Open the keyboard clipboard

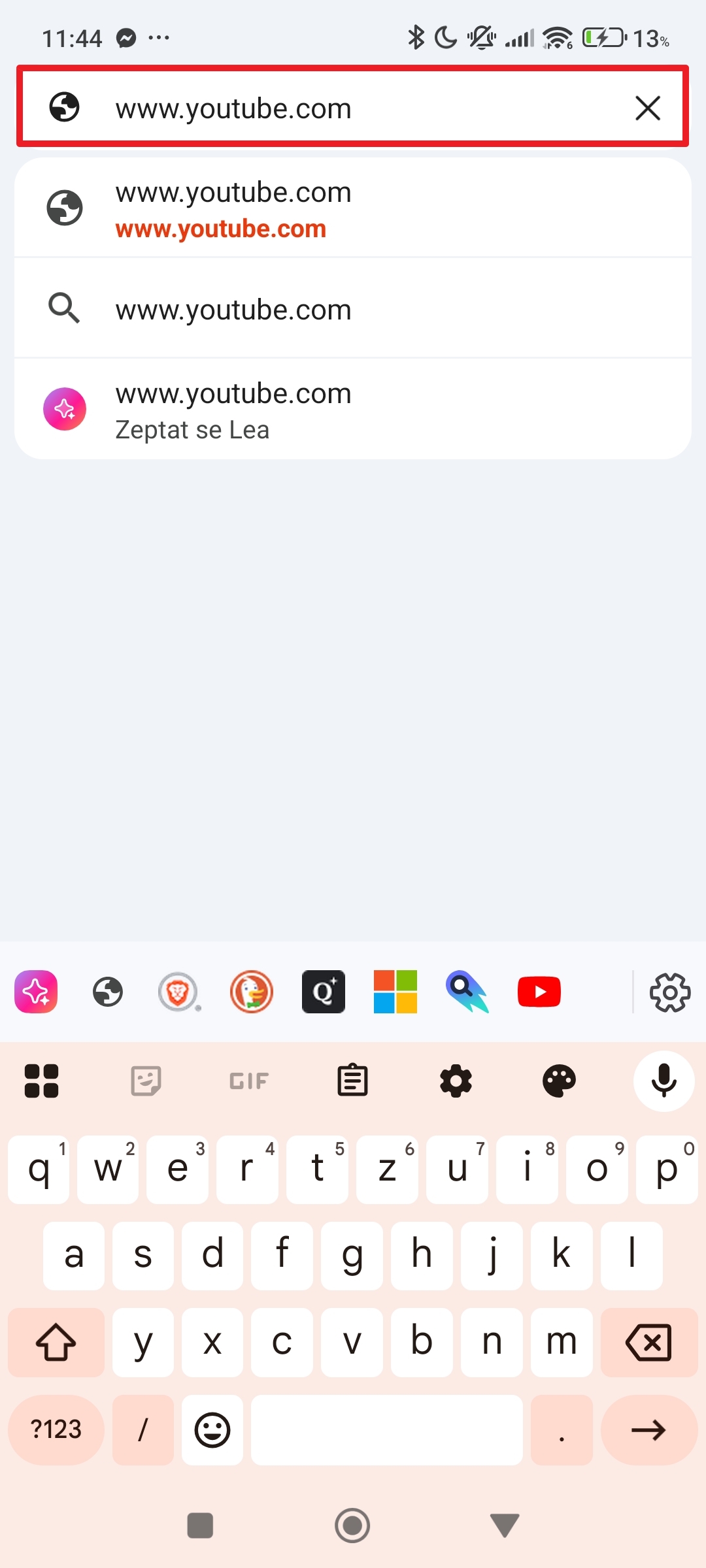pyautogui.click(x=352, y=1081)
